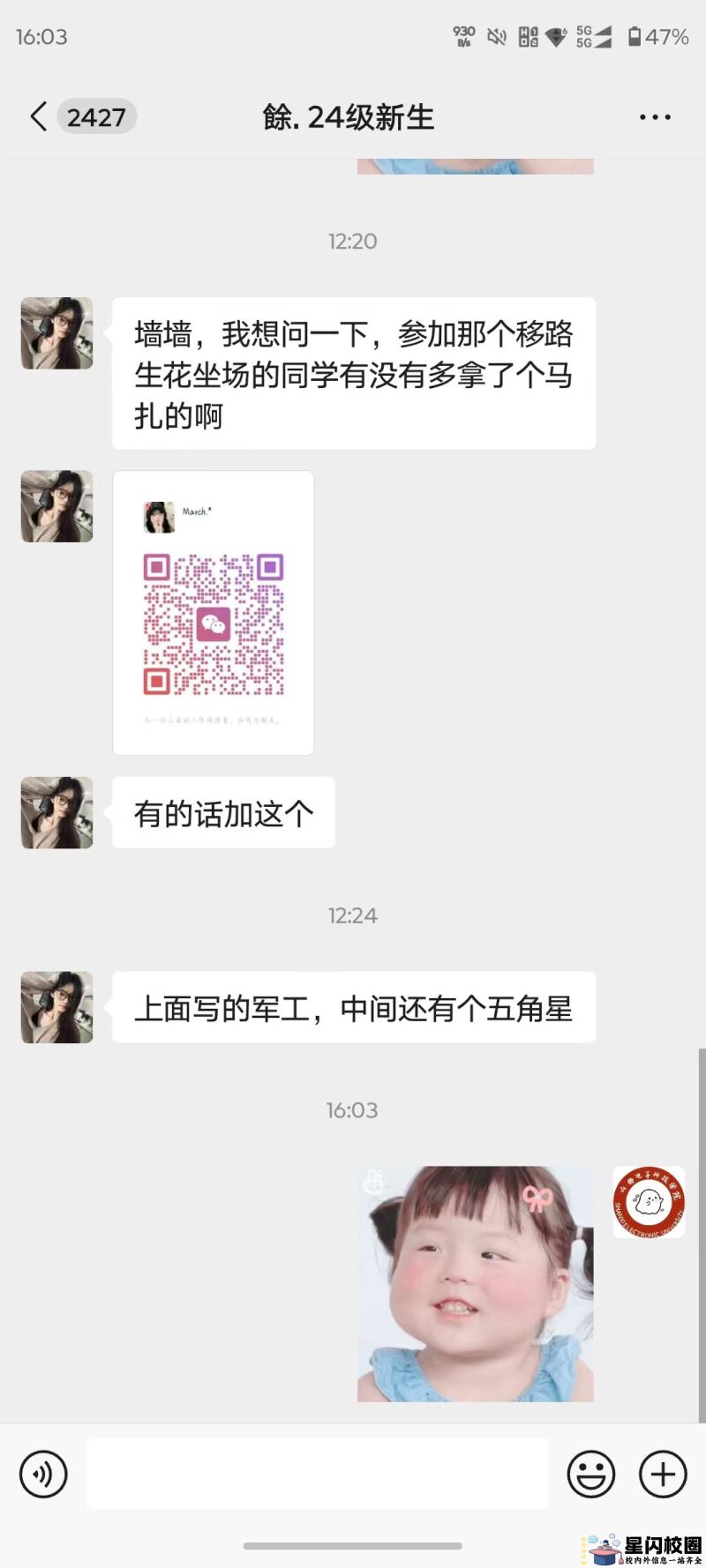This screenshot has height=1568, width=706.
Task: Open the emoji sticker panel
Action: 590,1474
